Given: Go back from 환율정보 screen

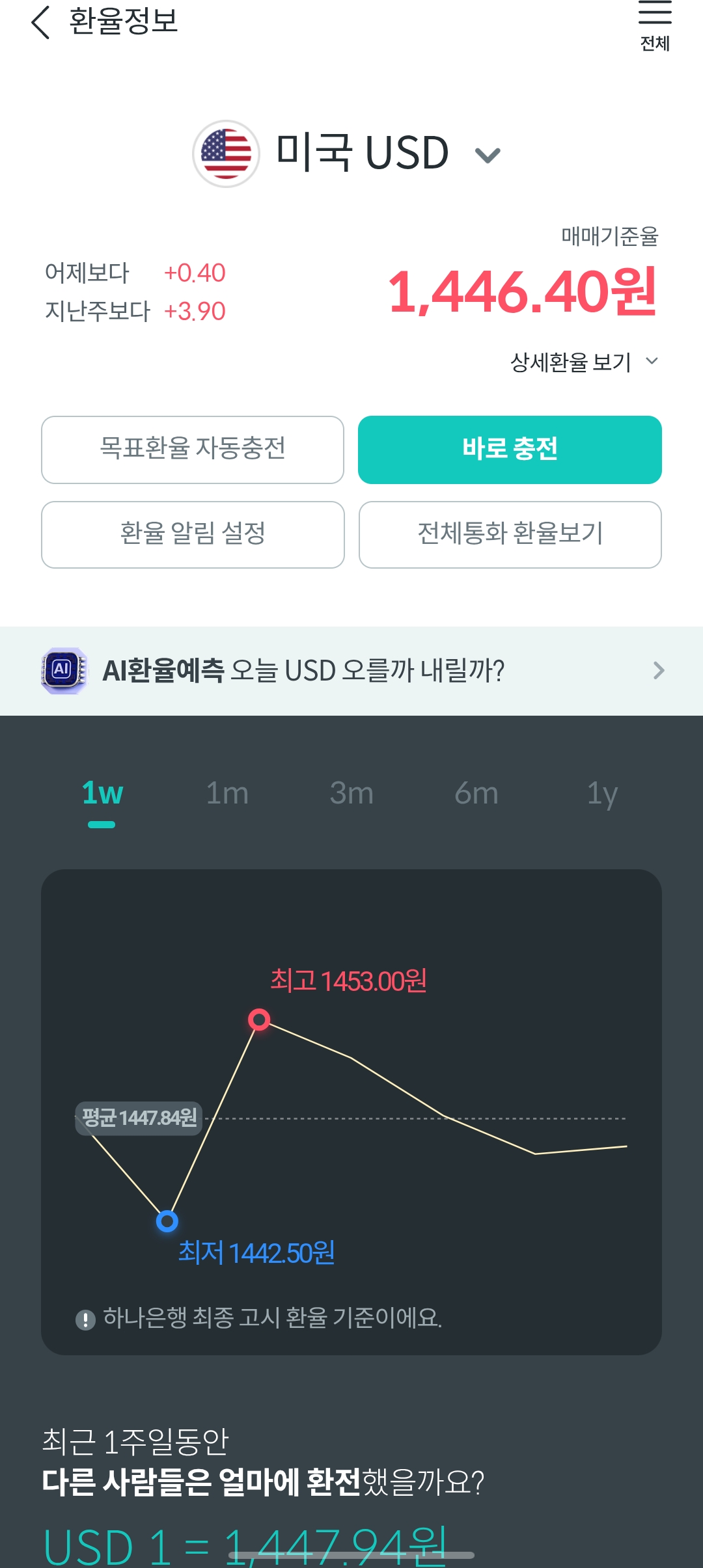Looking at the screenshot, I should click(x=40, y=22).
